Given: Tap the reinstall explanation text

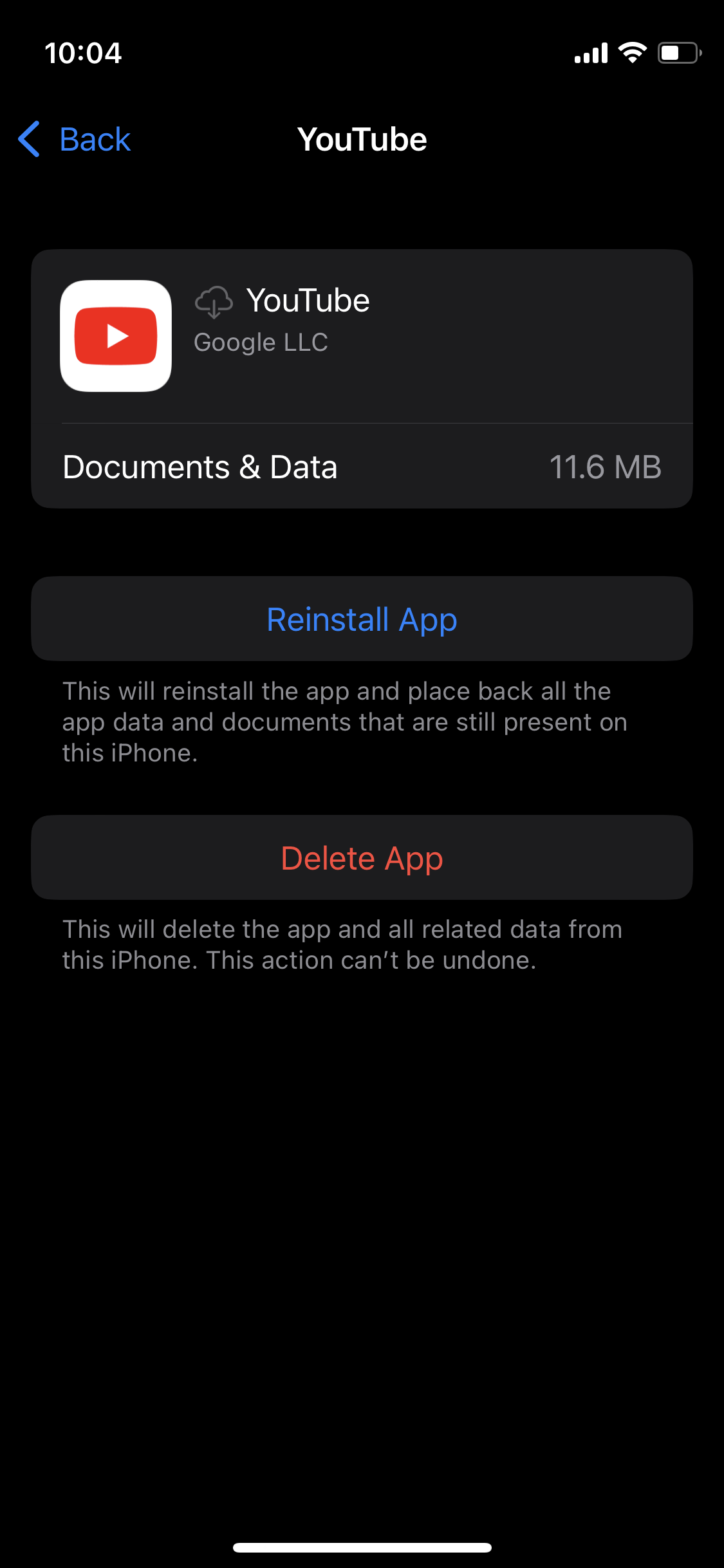Looking at the screenshot, I should [x=346, y=721].
